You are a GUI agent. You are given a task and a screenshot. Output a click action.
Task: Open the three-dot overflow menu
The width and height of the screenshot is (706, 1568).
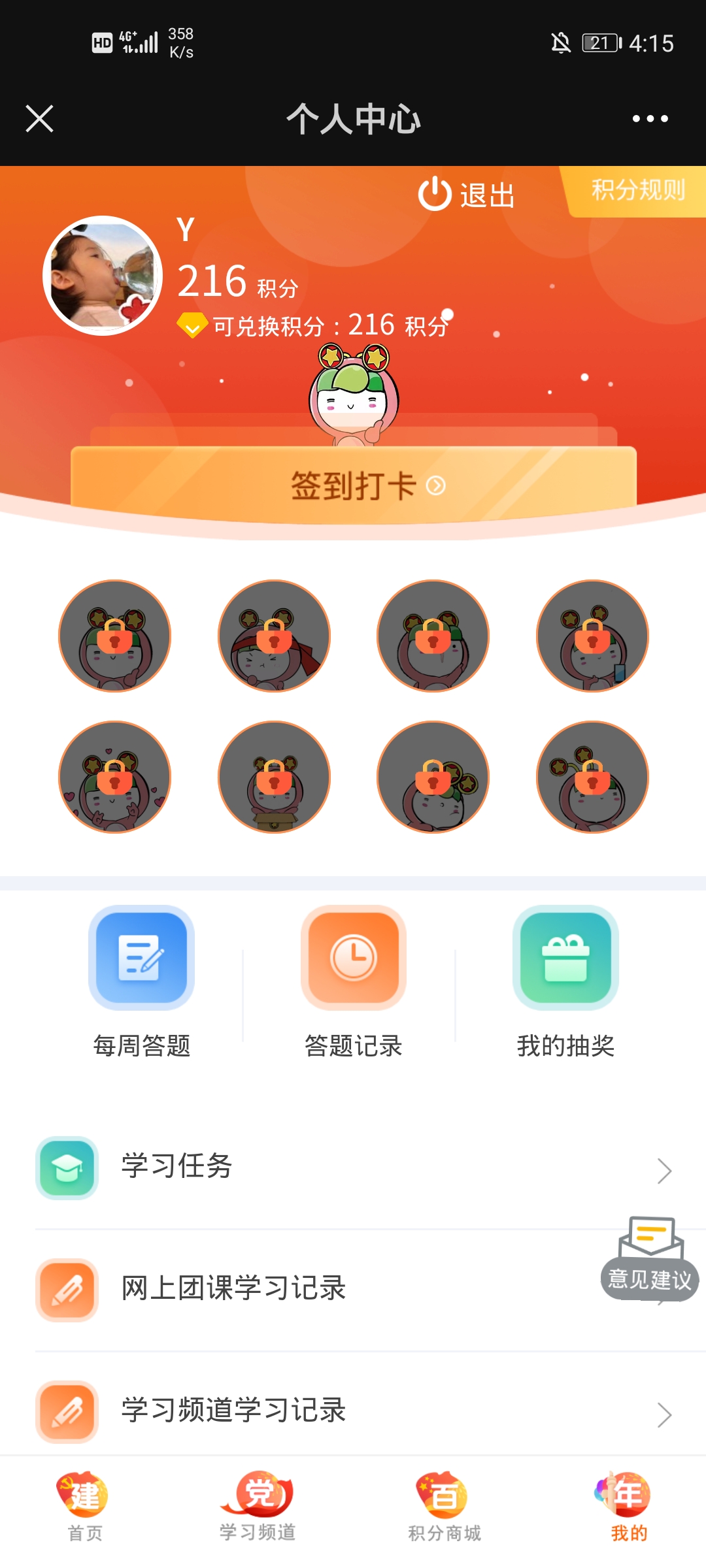coord(650,119)
